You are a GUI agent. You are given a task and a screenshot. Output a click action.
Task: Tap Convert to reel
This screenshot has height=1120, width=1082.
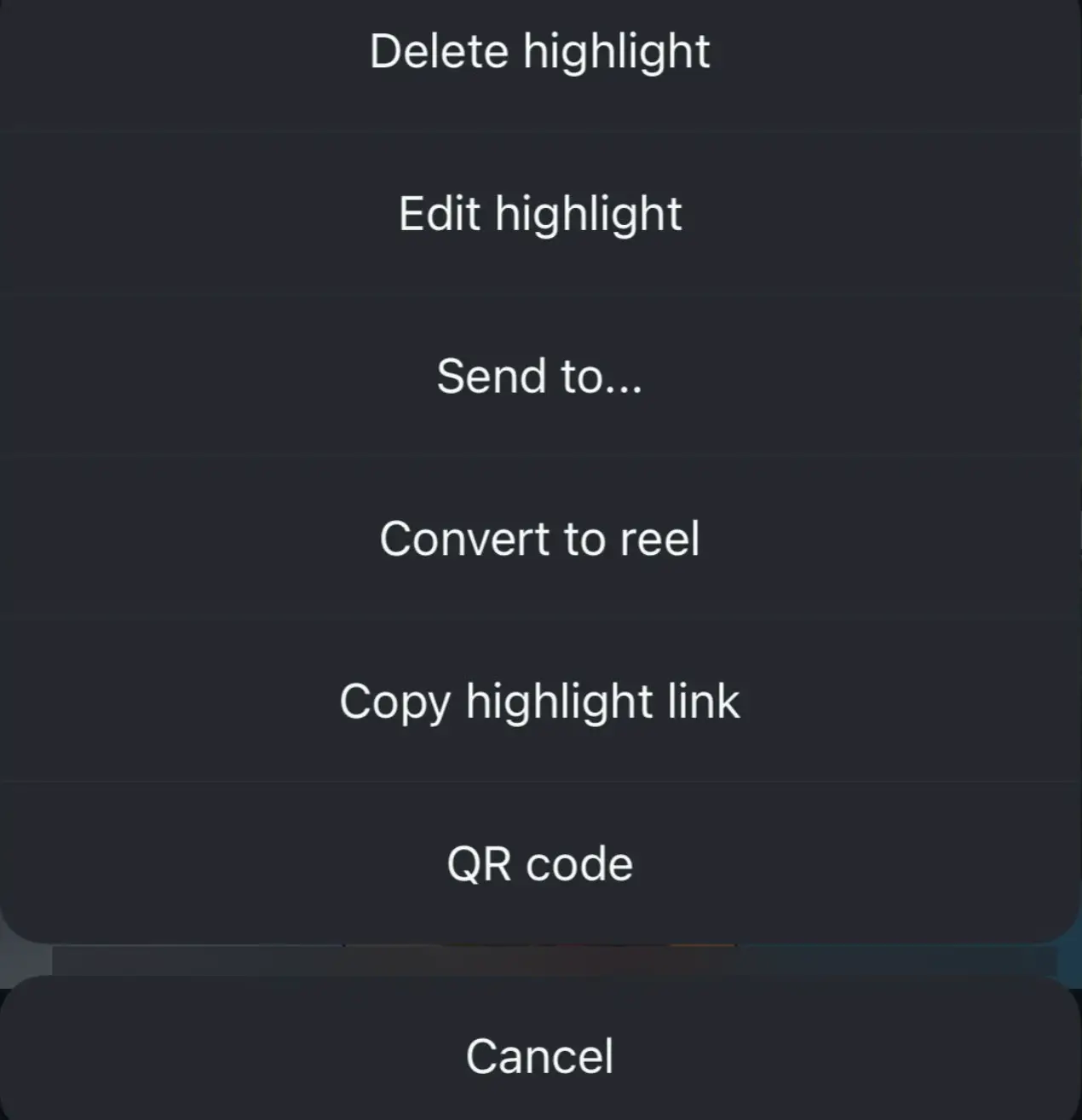pos(539,539)
